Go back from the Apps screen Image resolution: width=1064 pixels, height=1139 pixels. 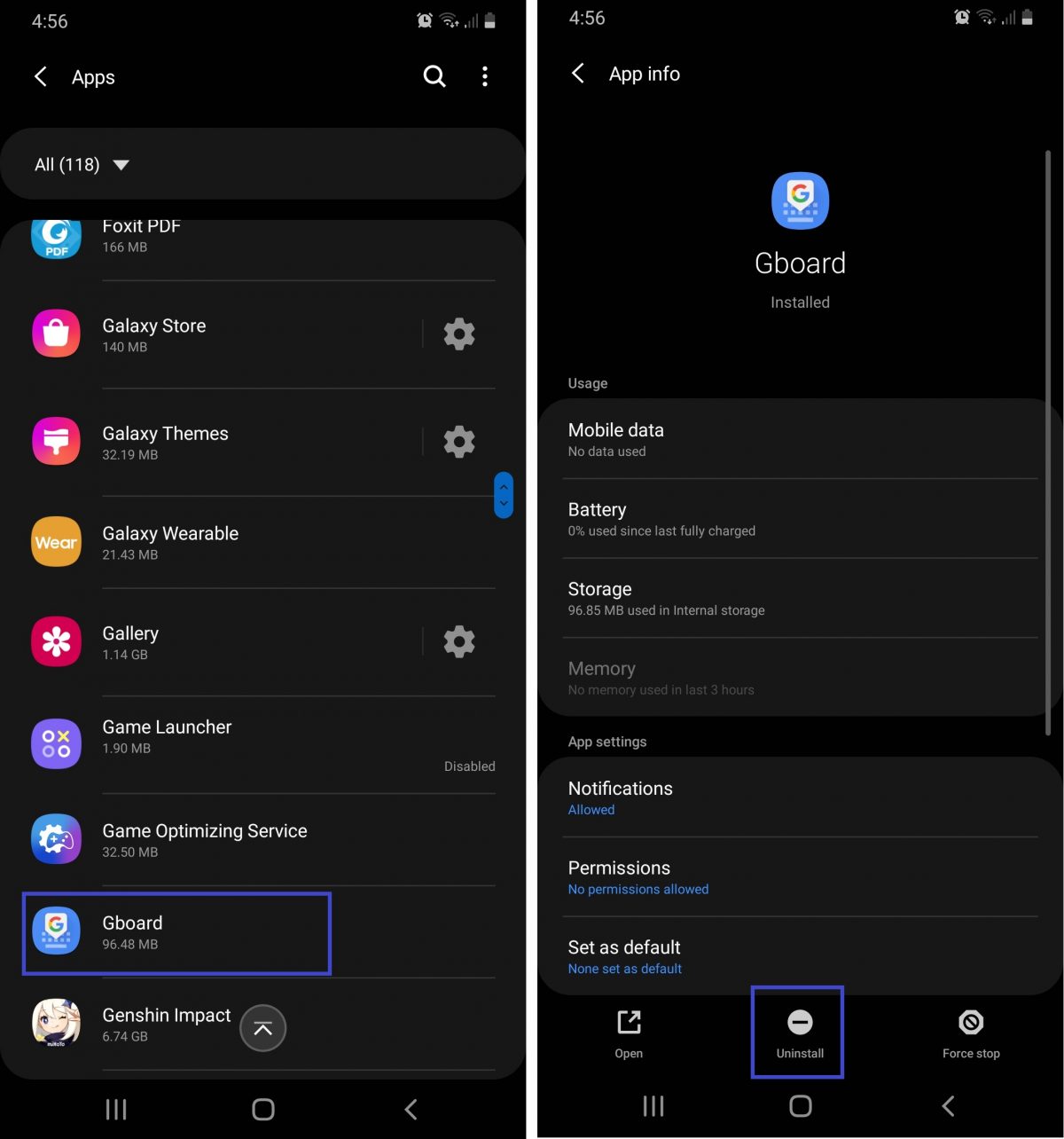tap(41, 77)
